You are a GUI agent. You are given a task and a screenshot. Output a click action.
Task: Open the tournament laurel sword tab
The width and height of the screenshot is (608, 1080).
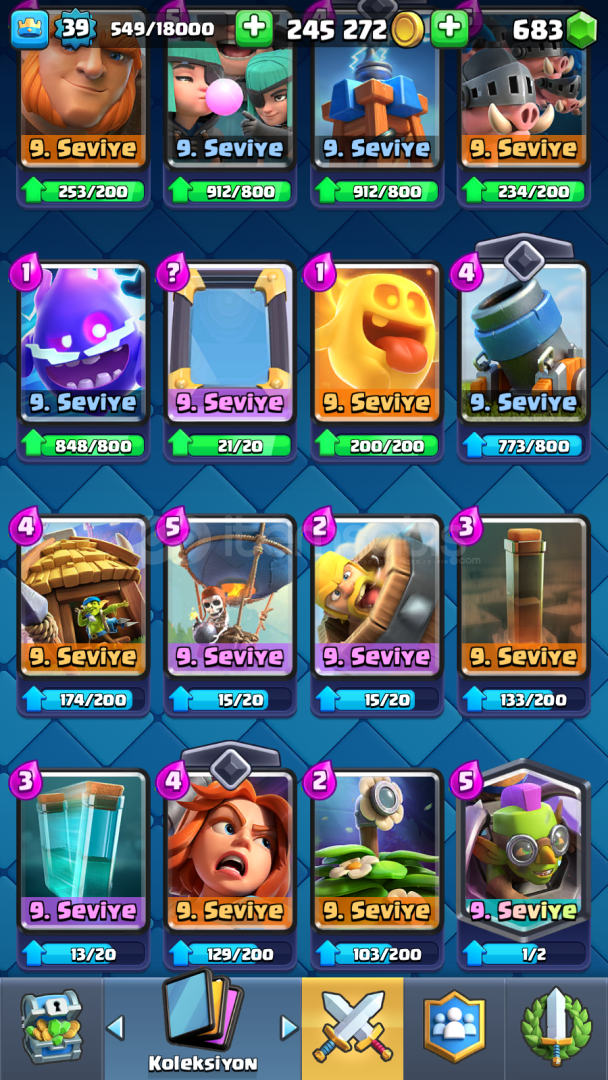[556, 1028]
